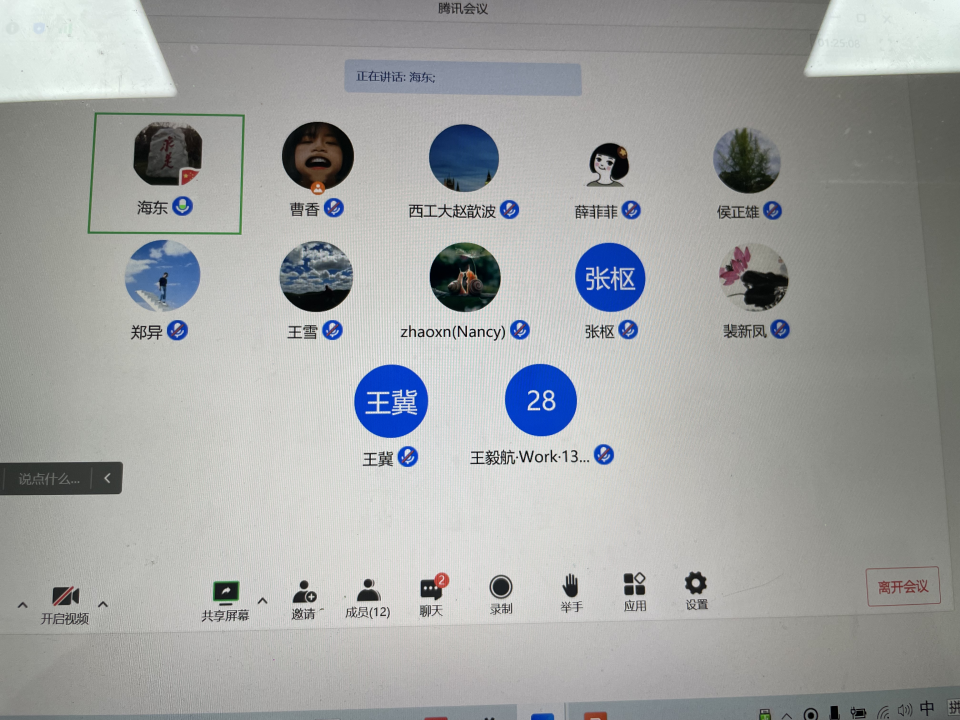Expand the options arrow beside 共享屏幕
The width and height of the screenshot is (960, 720).
(x=262, y=601)
